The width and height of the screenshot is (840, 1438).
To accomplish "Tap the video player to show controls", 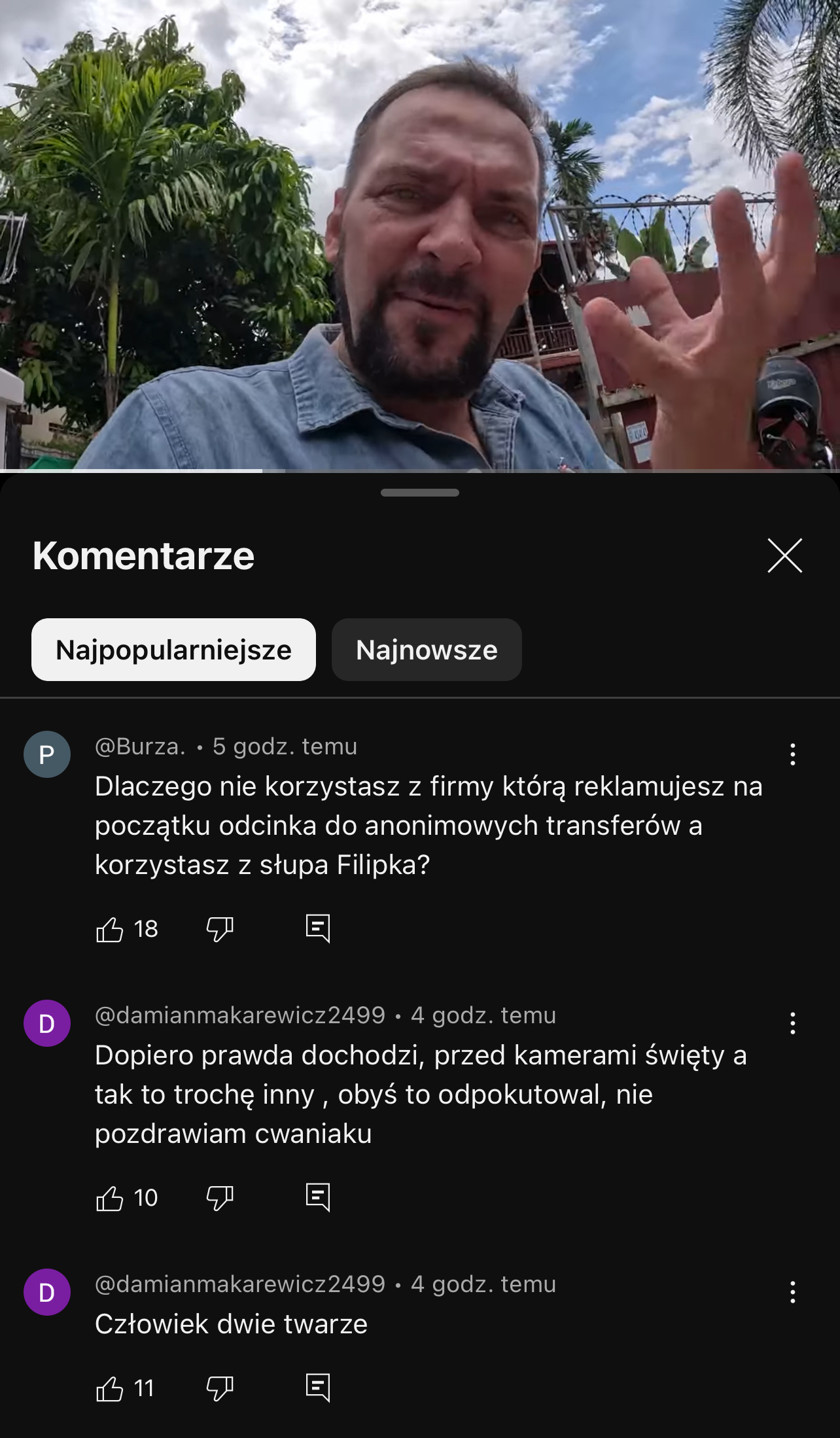I will [420, 236].
